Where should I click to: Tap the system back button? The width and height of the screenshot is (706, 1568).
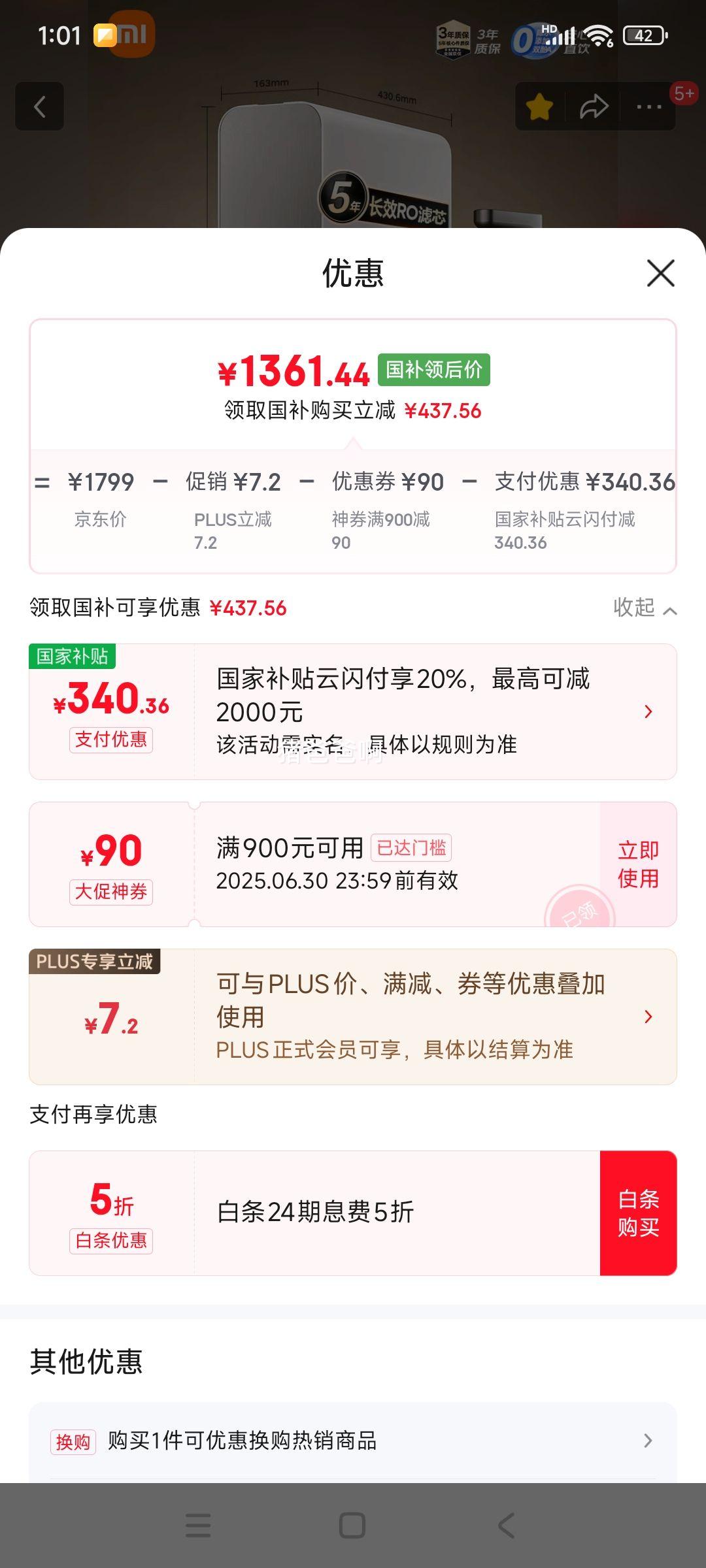[507, 1526]
